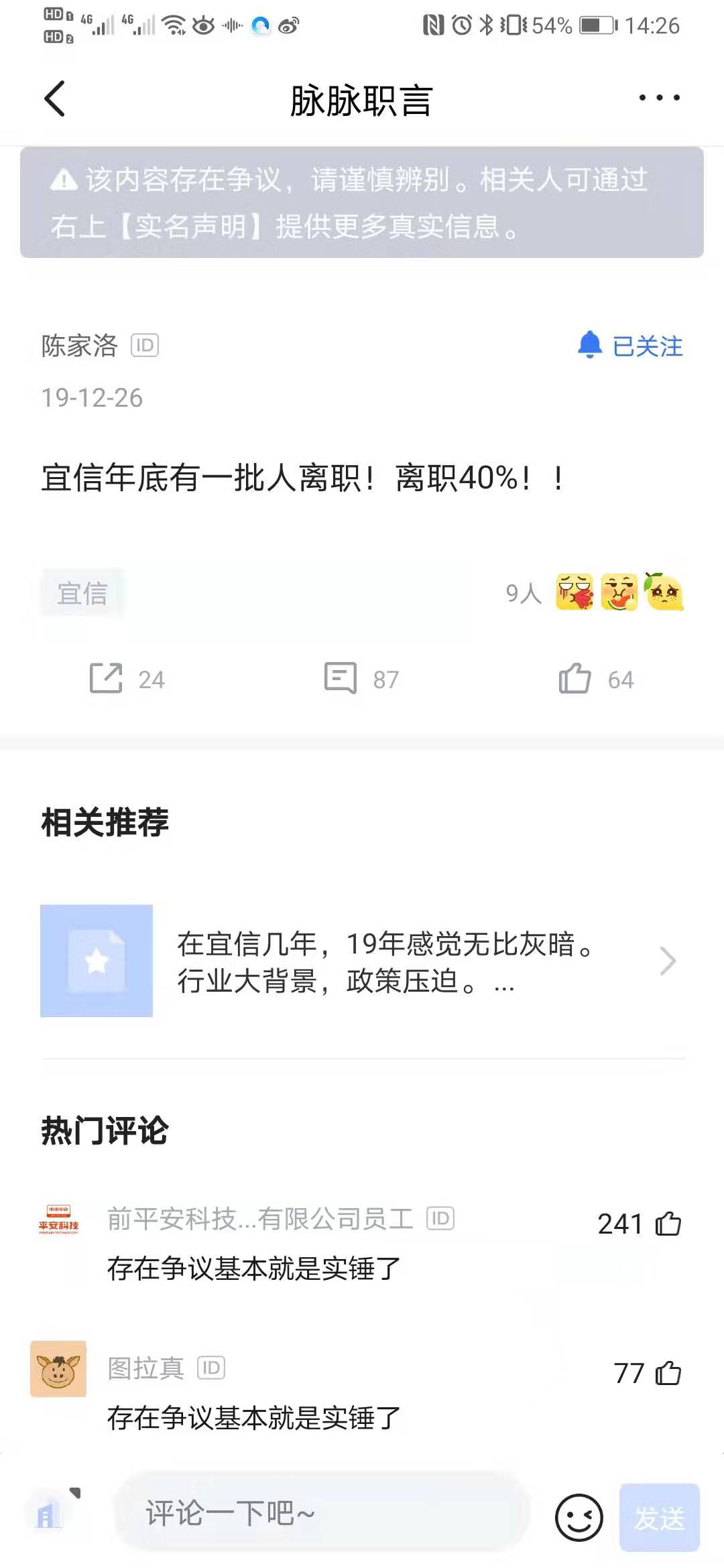View poster 陈家洛's profile
Viewport: 724px width, 1568px height.
tap(79, 346)
